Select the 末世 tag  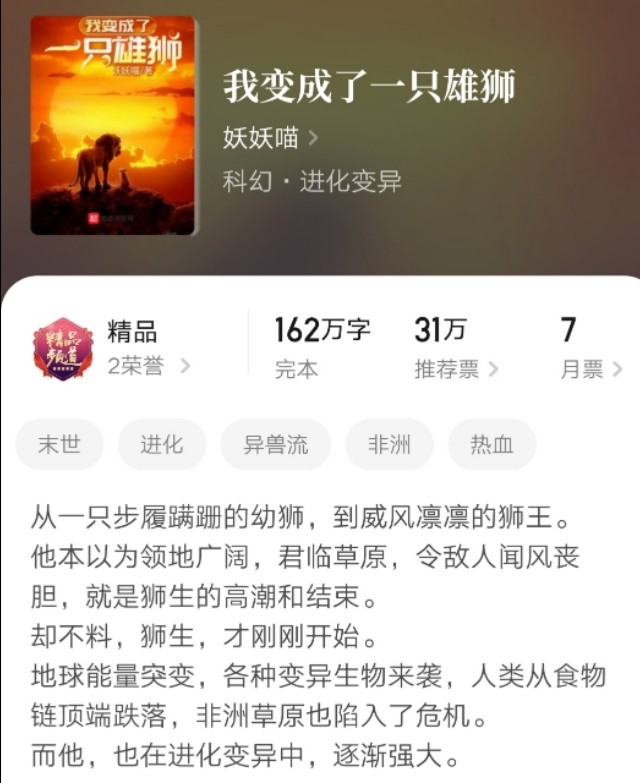coord(60,445)
